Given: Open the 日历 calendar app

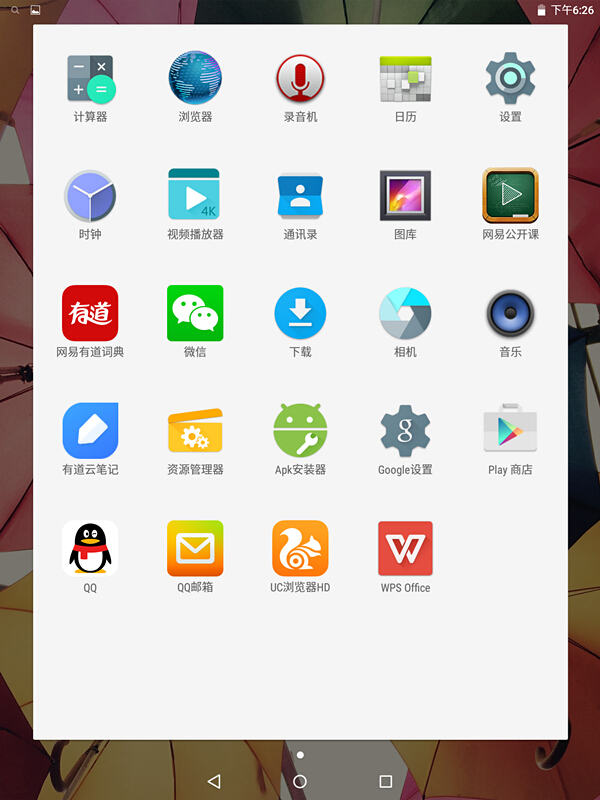Looking at the screenshot, I should tap(405, 79).
